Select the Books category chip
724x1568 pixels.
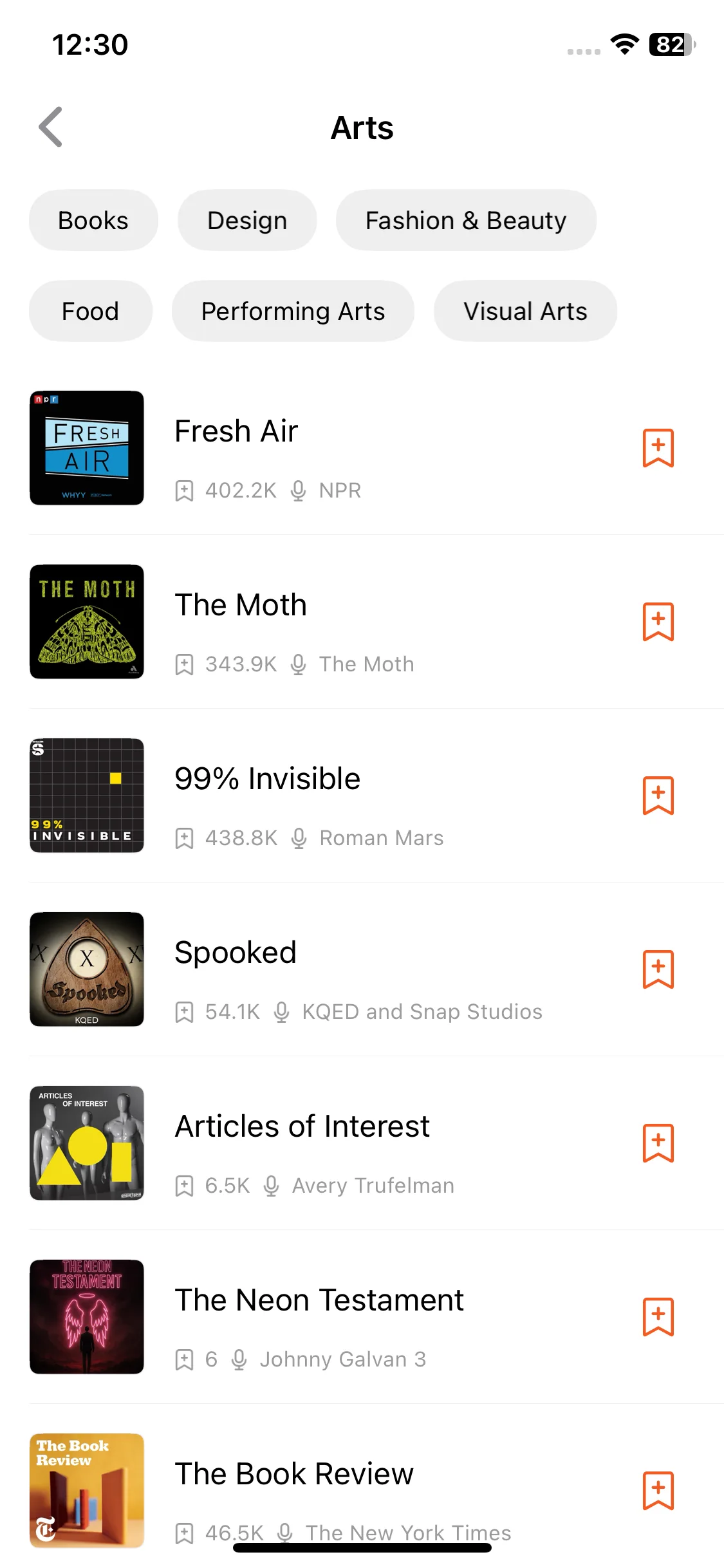pyautogui.click(x=93, y=220)
